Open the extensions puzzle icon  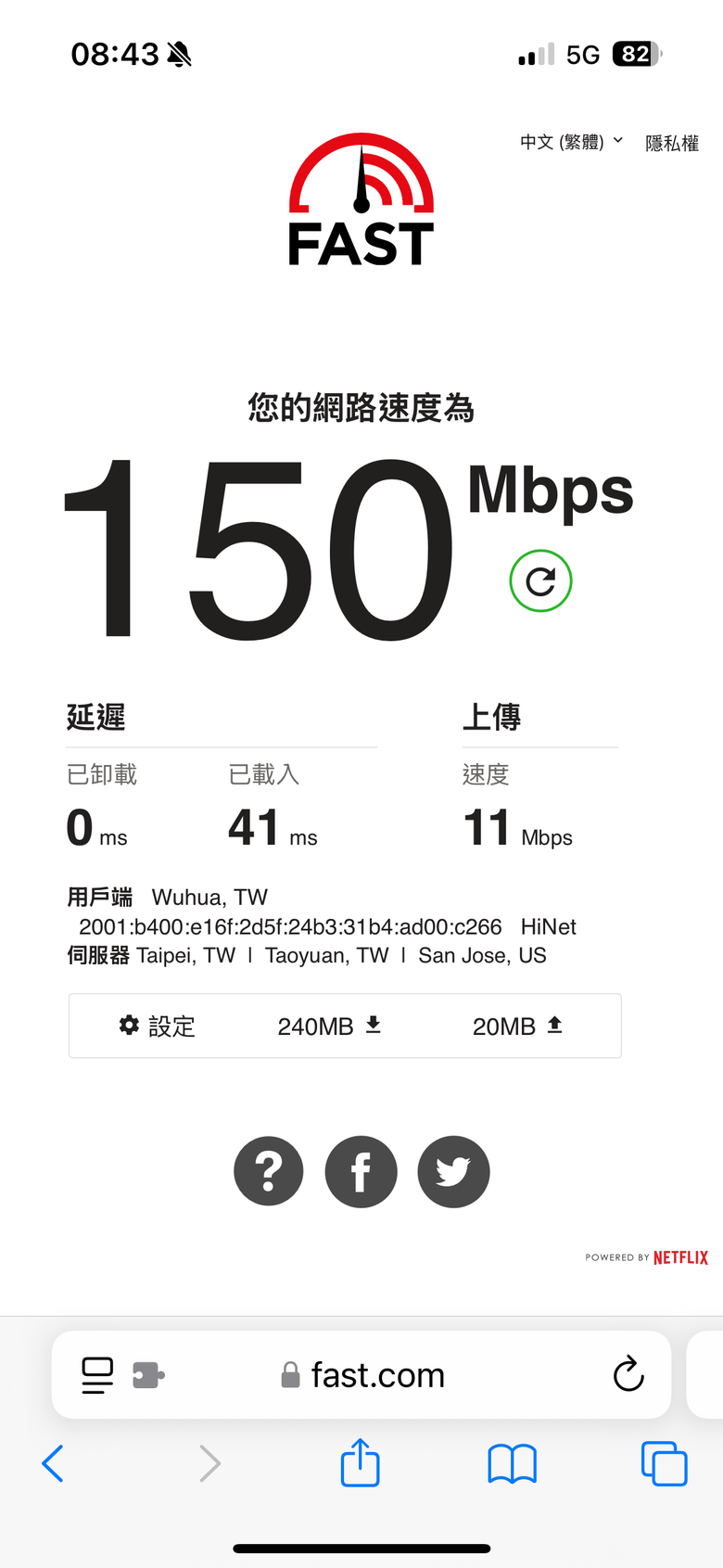point(148,1375)
